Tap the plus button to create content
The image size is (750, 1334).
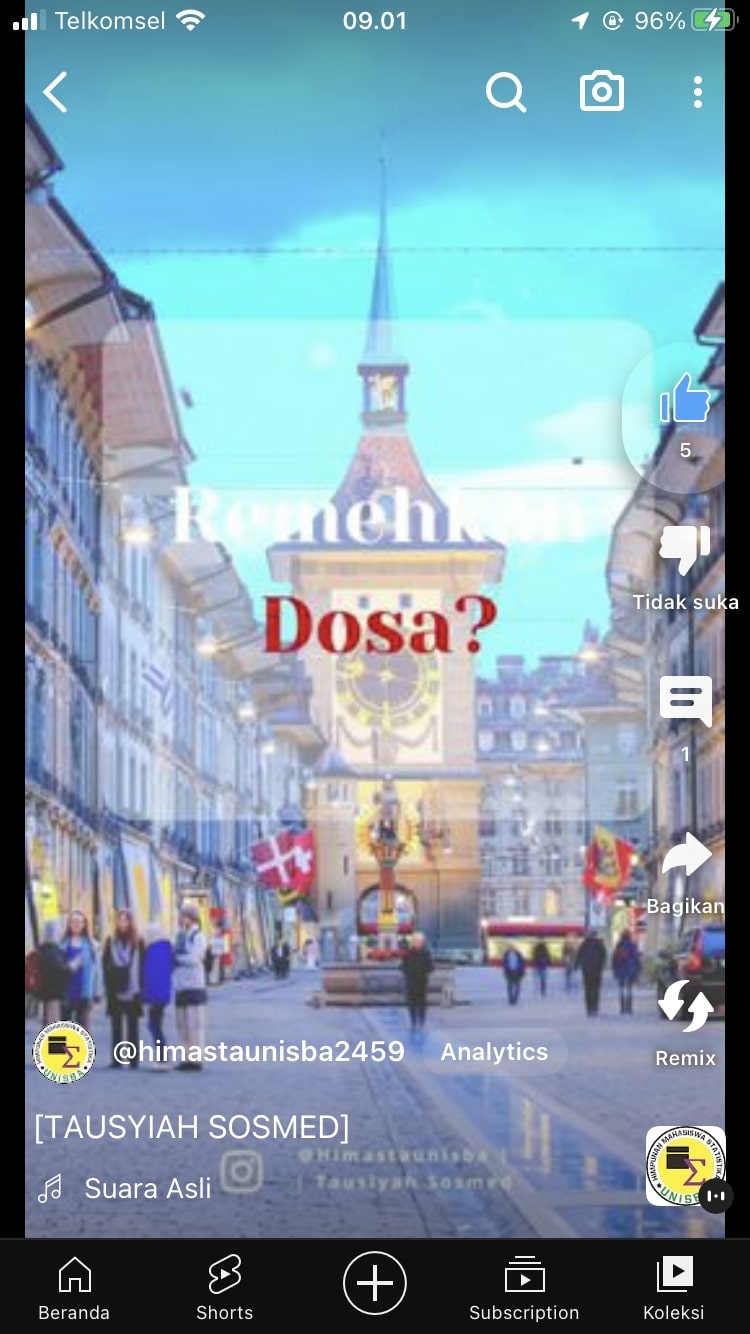click(x=375, y=1283)
